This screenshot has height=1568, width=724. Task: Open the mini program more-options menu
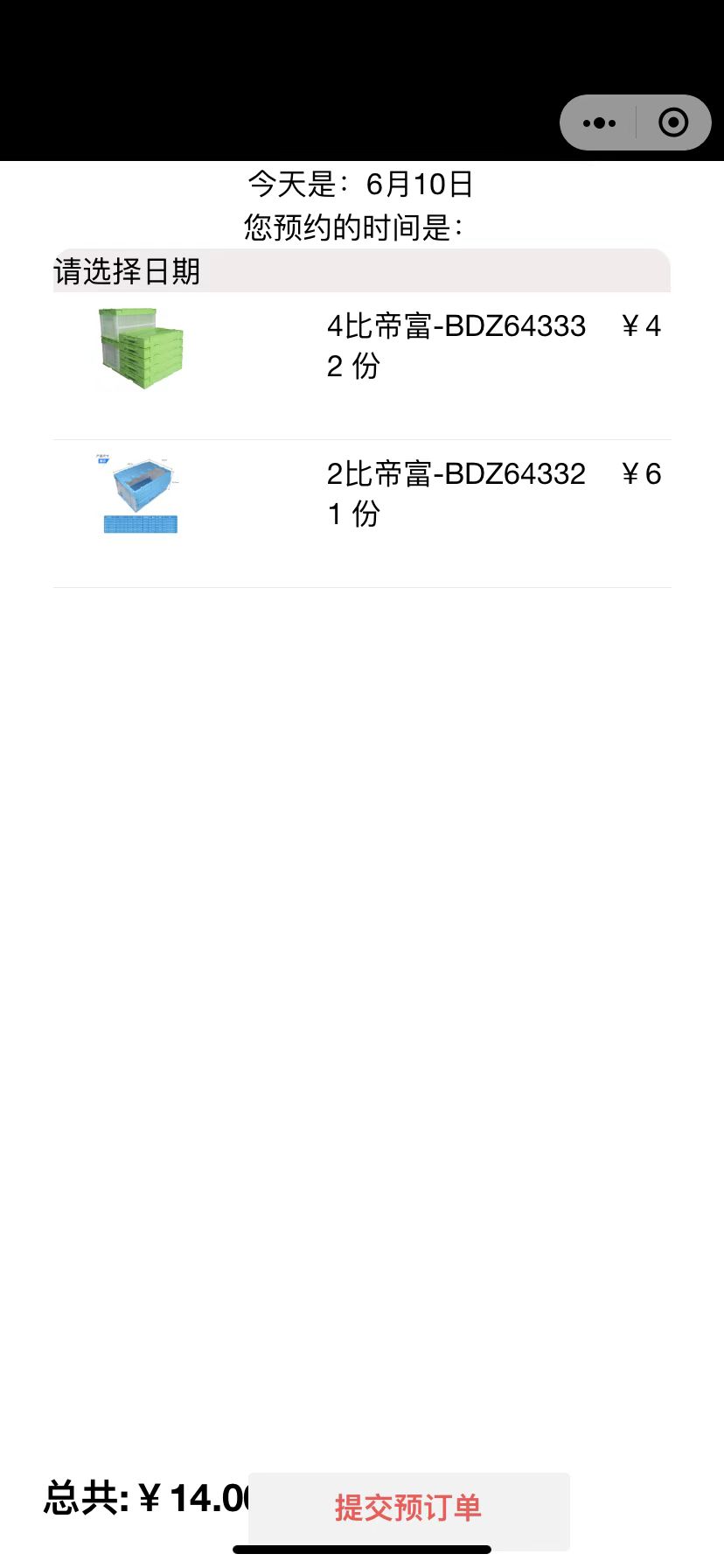(x=599, y=122)
